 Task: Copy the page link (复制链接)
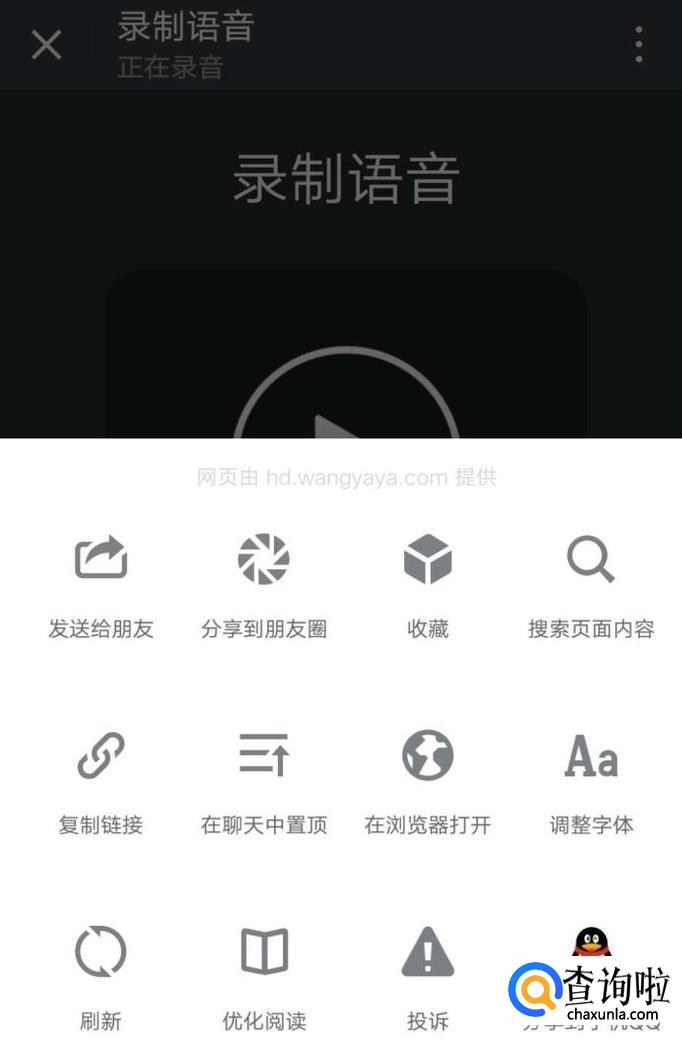(101, 756)
